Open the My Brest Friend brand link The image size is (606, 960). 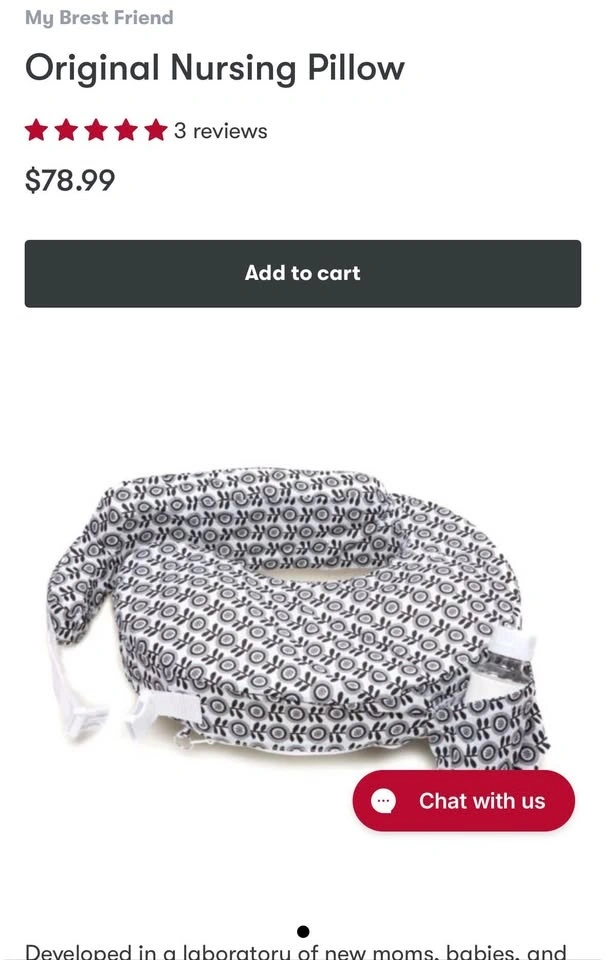click(99, 18)
